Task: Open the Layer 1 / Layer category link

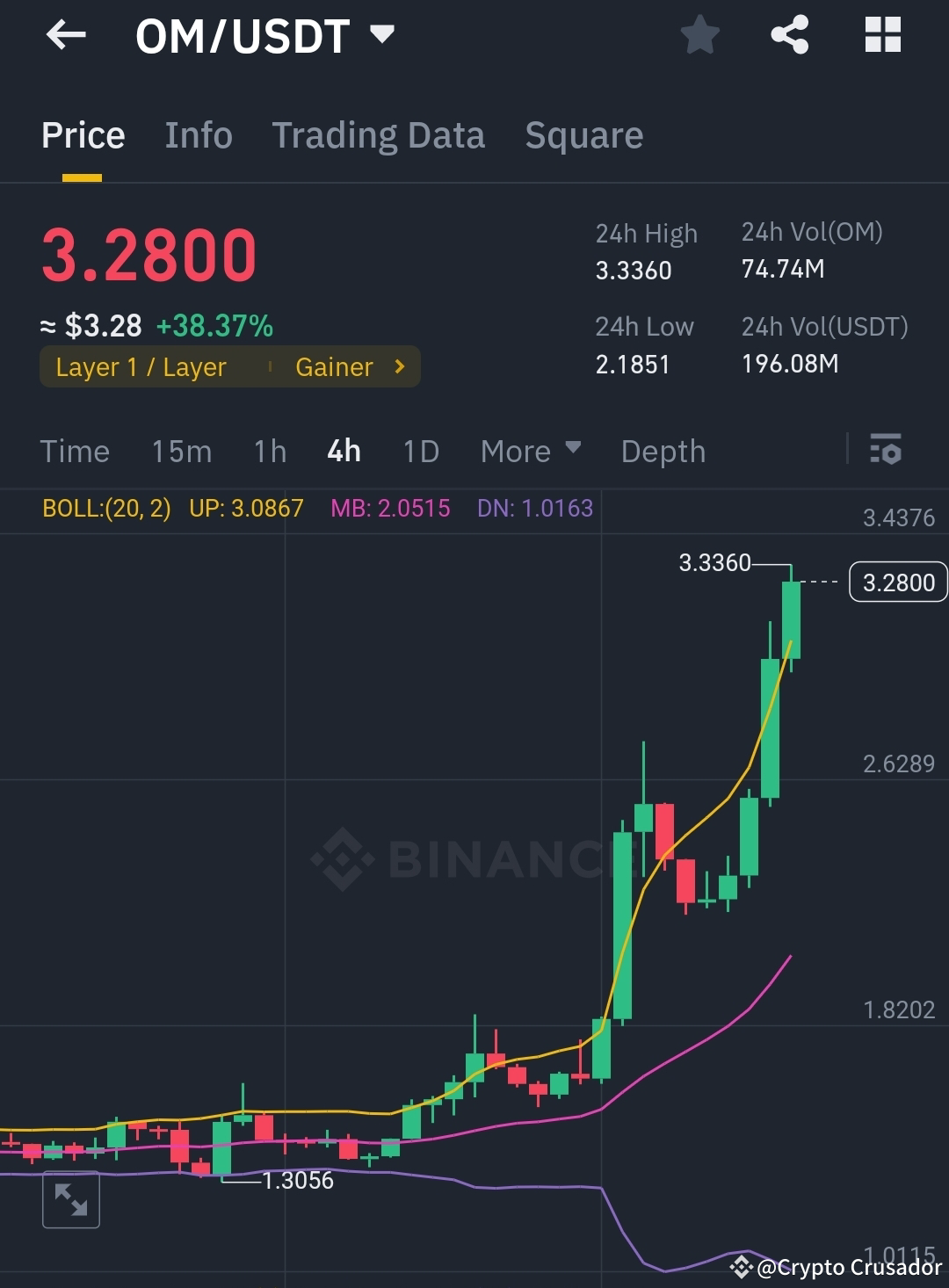Action: click(x=141, y=366)
